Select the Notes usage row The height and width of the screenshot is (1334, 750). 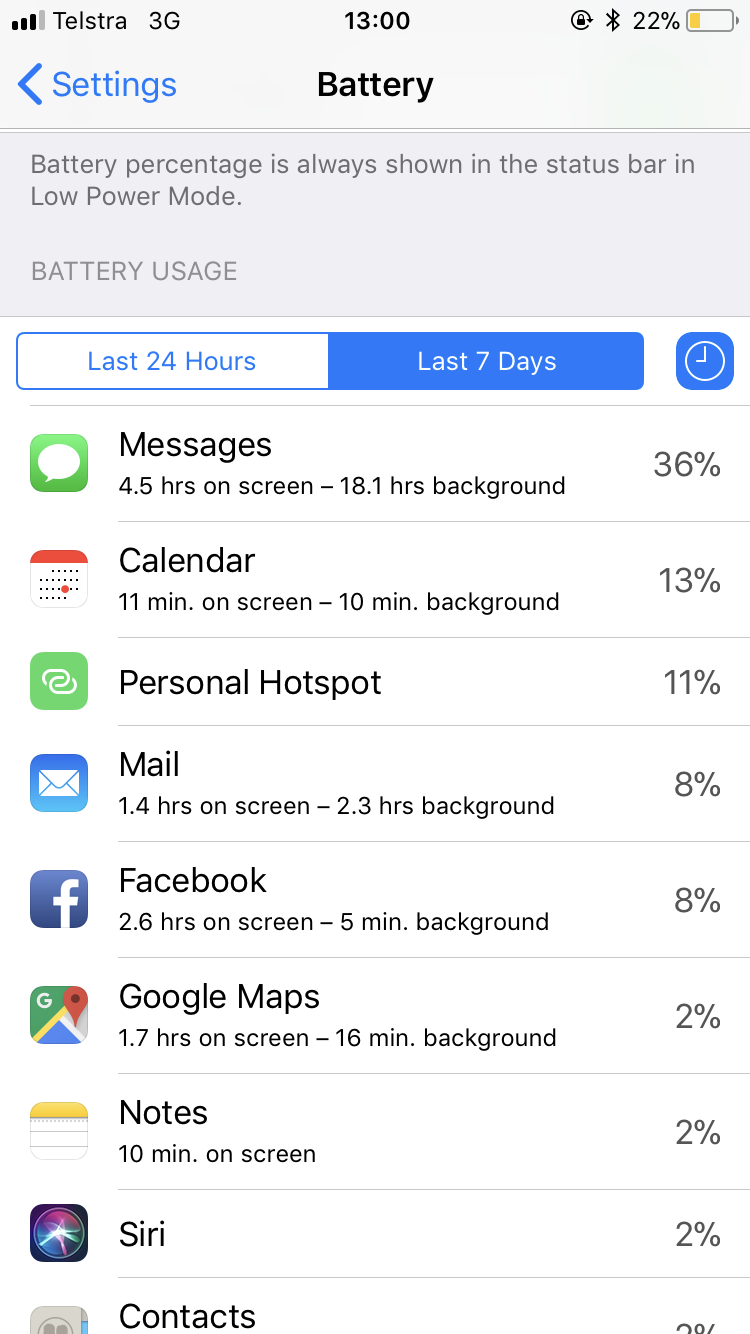(375, 1132)
